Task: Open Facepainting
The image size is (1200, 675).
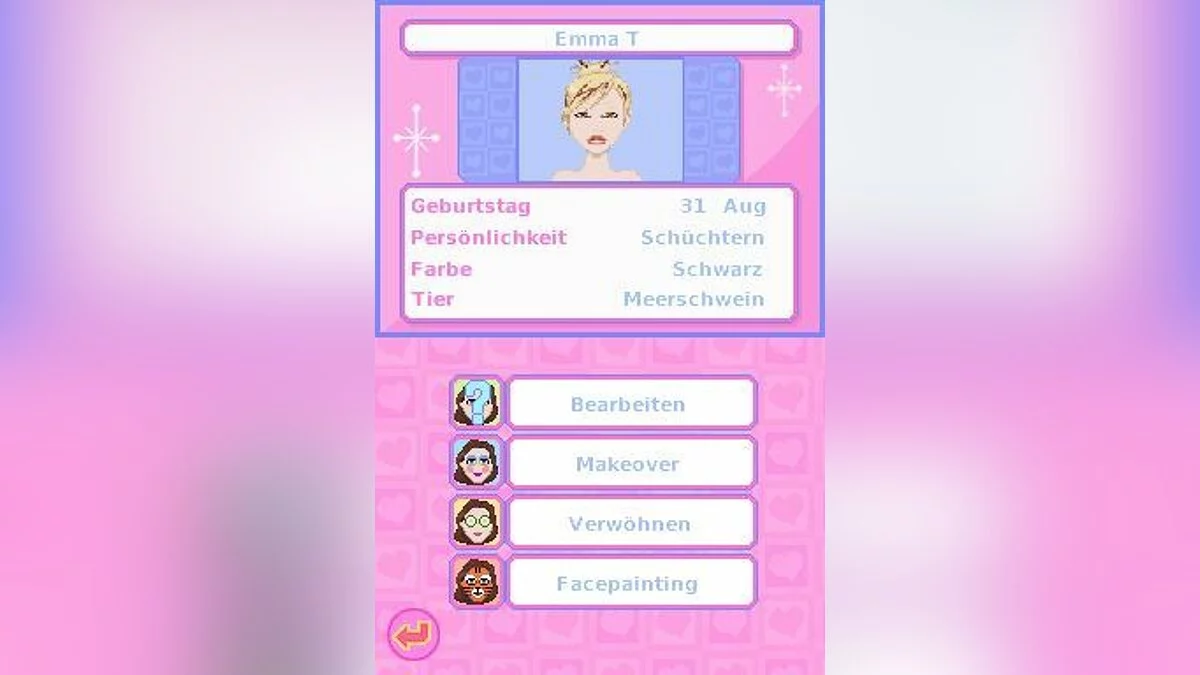Action: (630, 584)
